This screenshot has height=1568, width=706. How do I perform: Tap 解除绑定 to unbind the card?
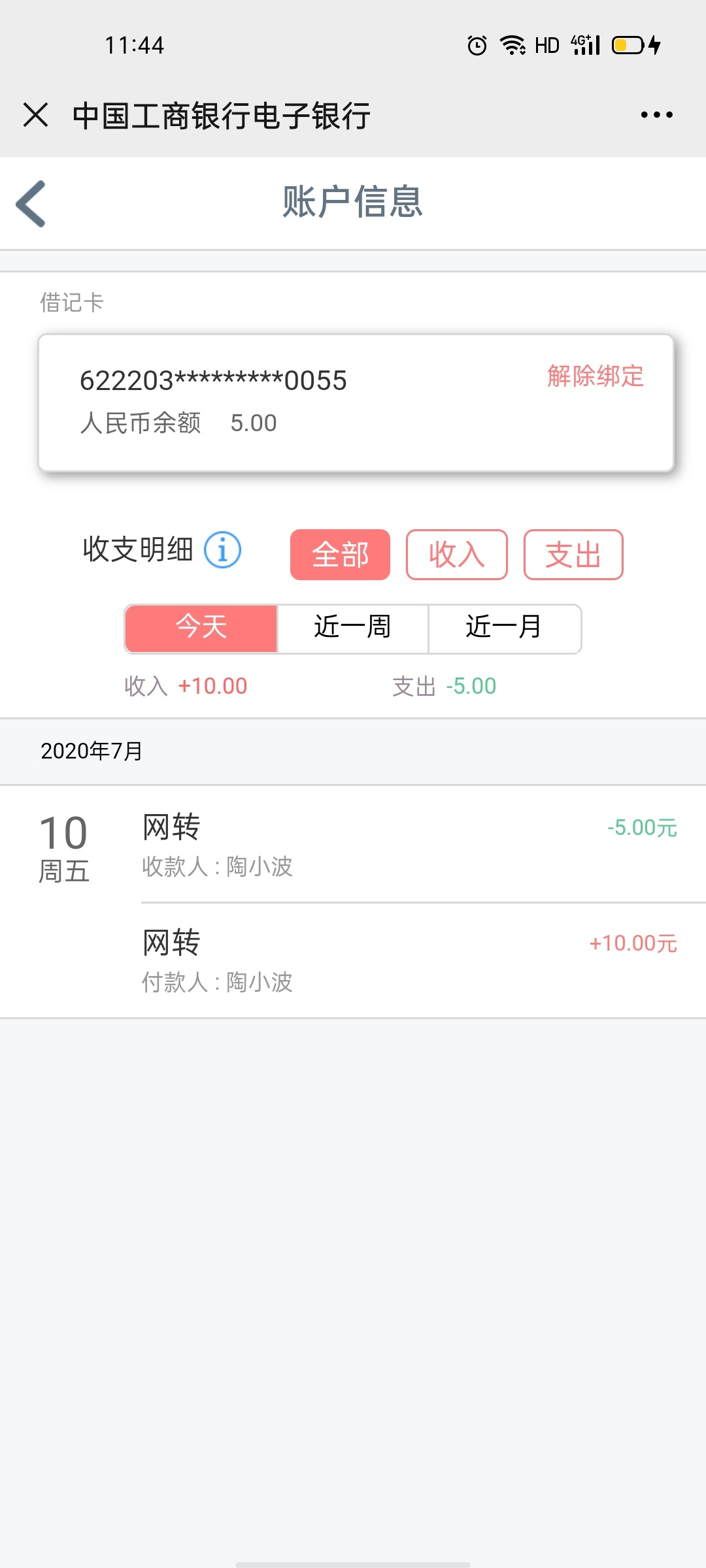[595, 376]
